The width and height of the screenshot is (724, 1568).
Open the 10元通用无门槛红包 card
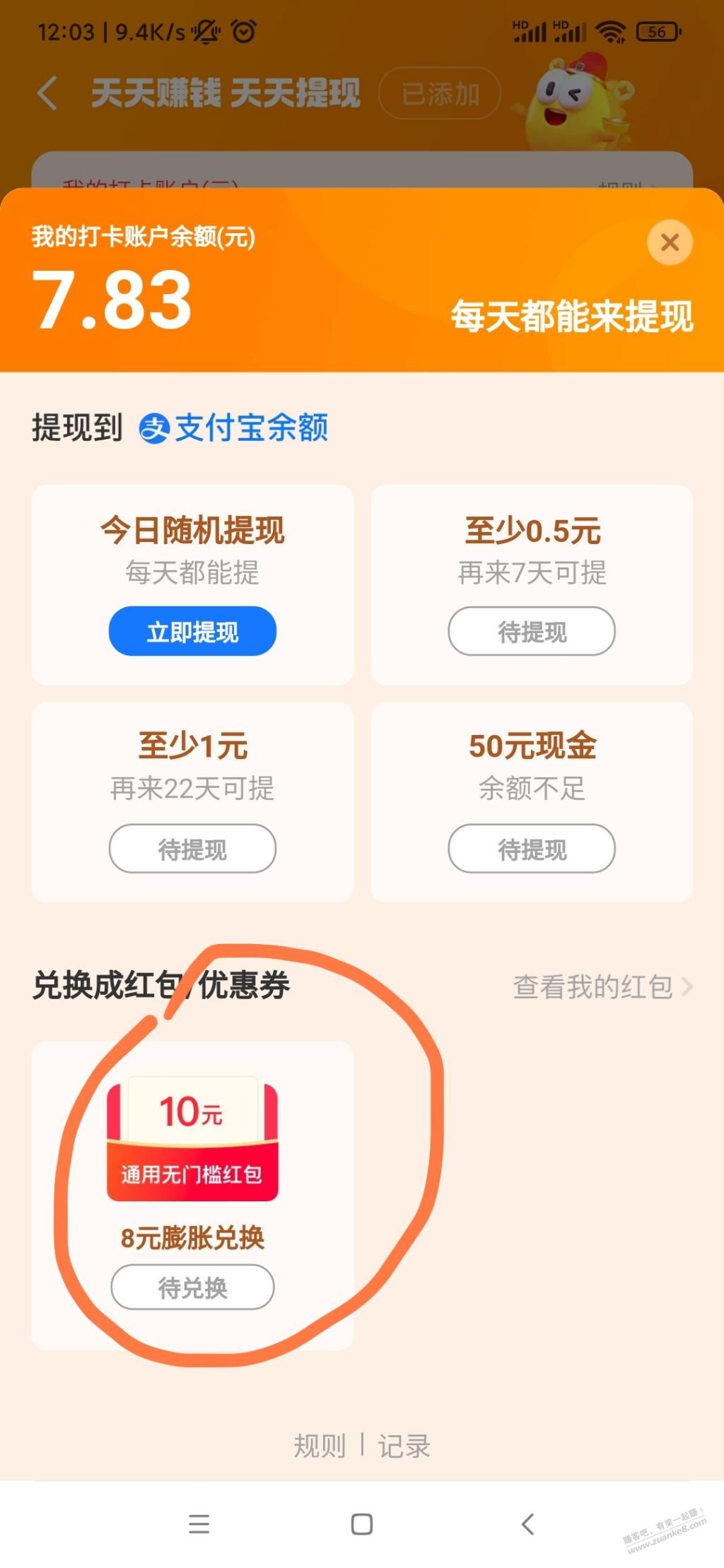[x=192, y=1140]
